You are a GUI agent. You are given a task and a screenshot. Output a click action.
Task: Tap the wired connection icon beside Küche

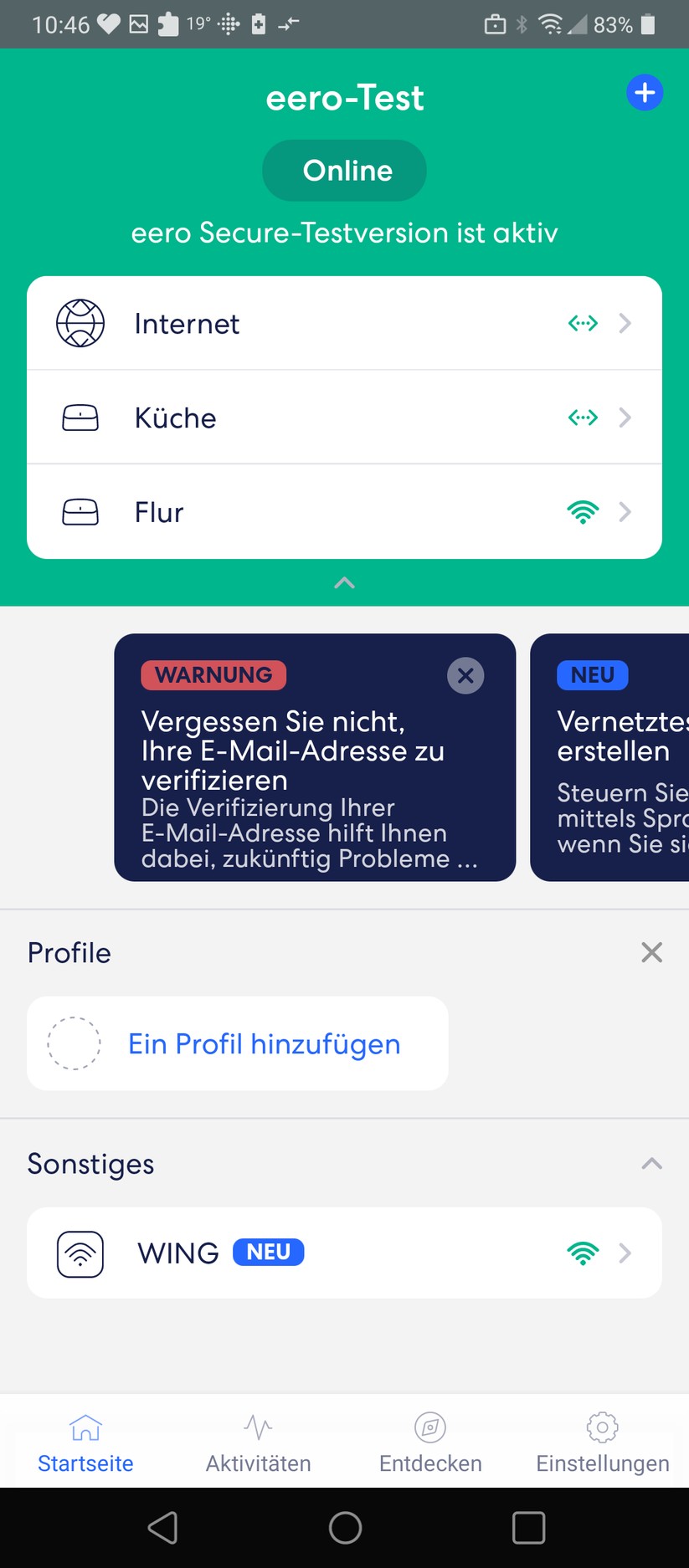point(583,417)
